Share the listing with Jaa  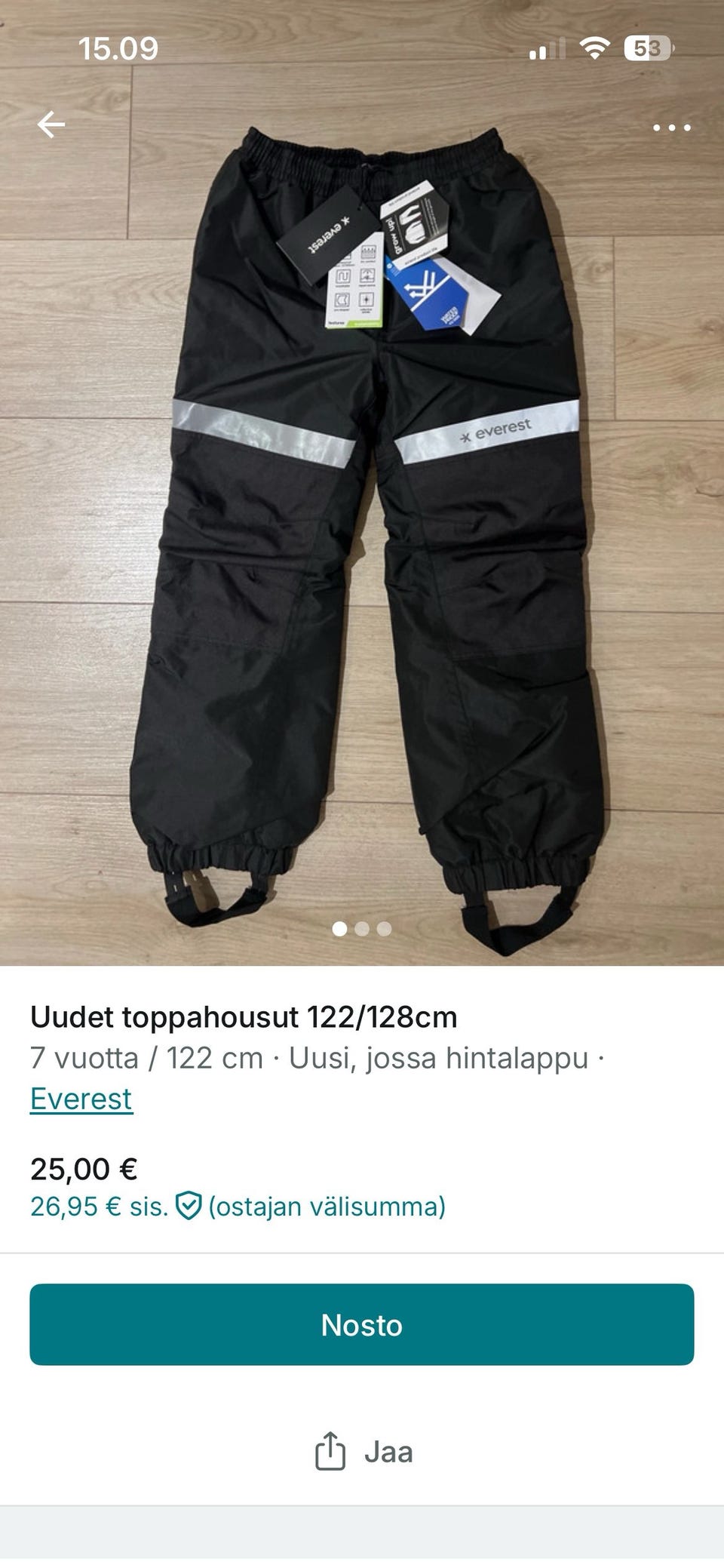click(364, 1451)
